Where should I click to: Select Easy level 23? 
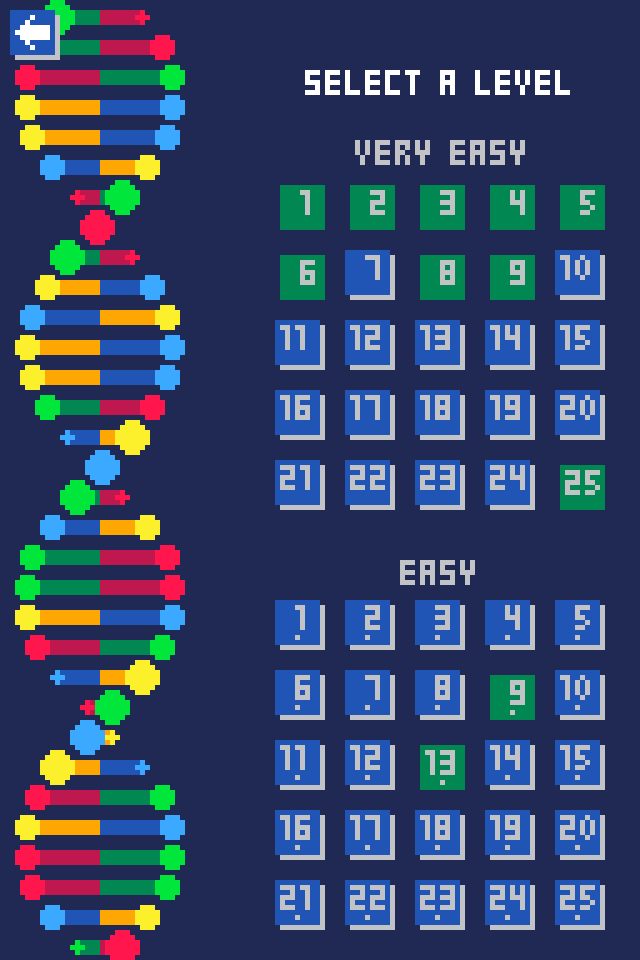pyautogui.click(x=439, y=904)
